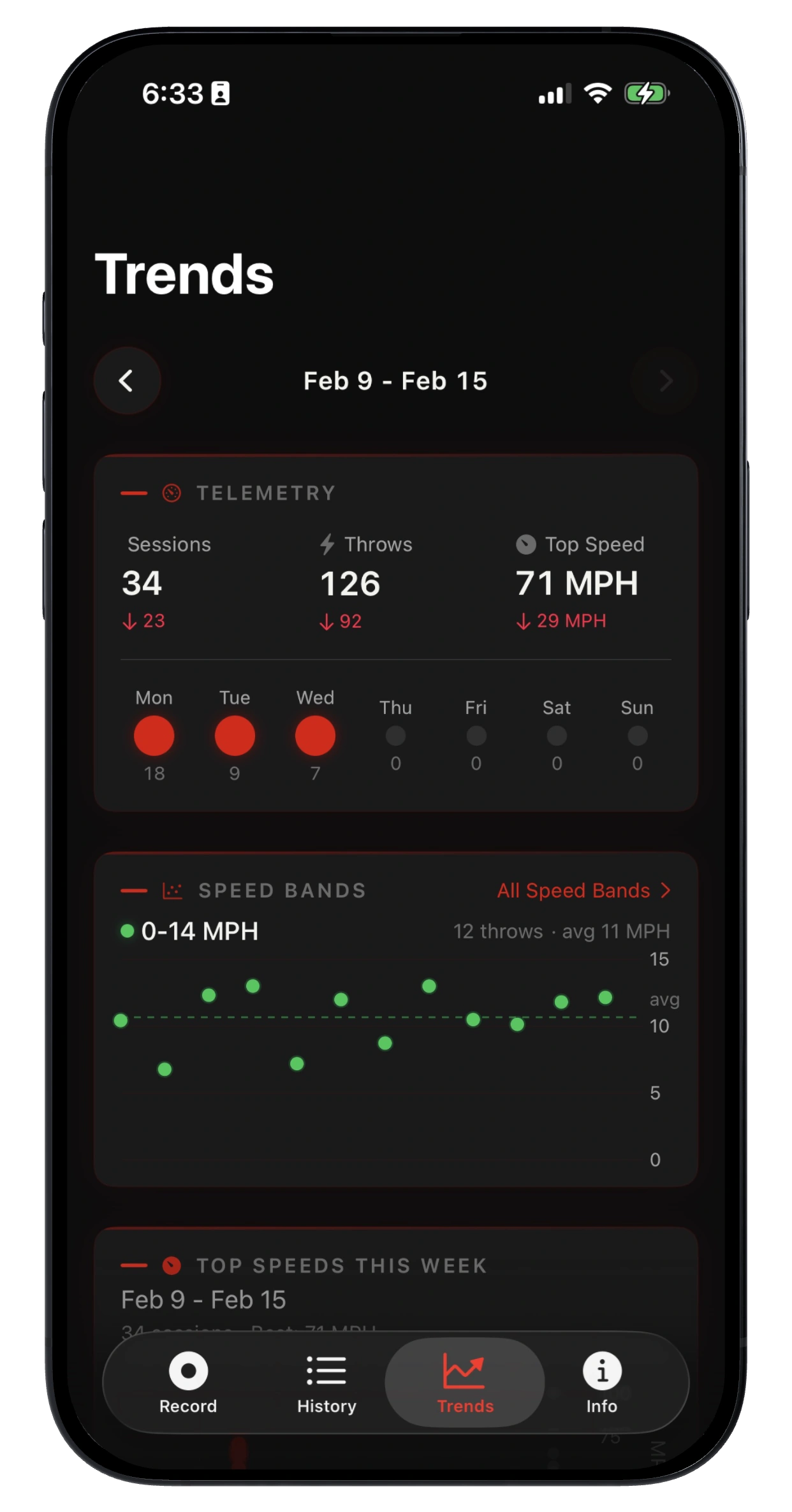Select the 0-14 MPH green band label
792x1512 pixels.
(198, 931)
